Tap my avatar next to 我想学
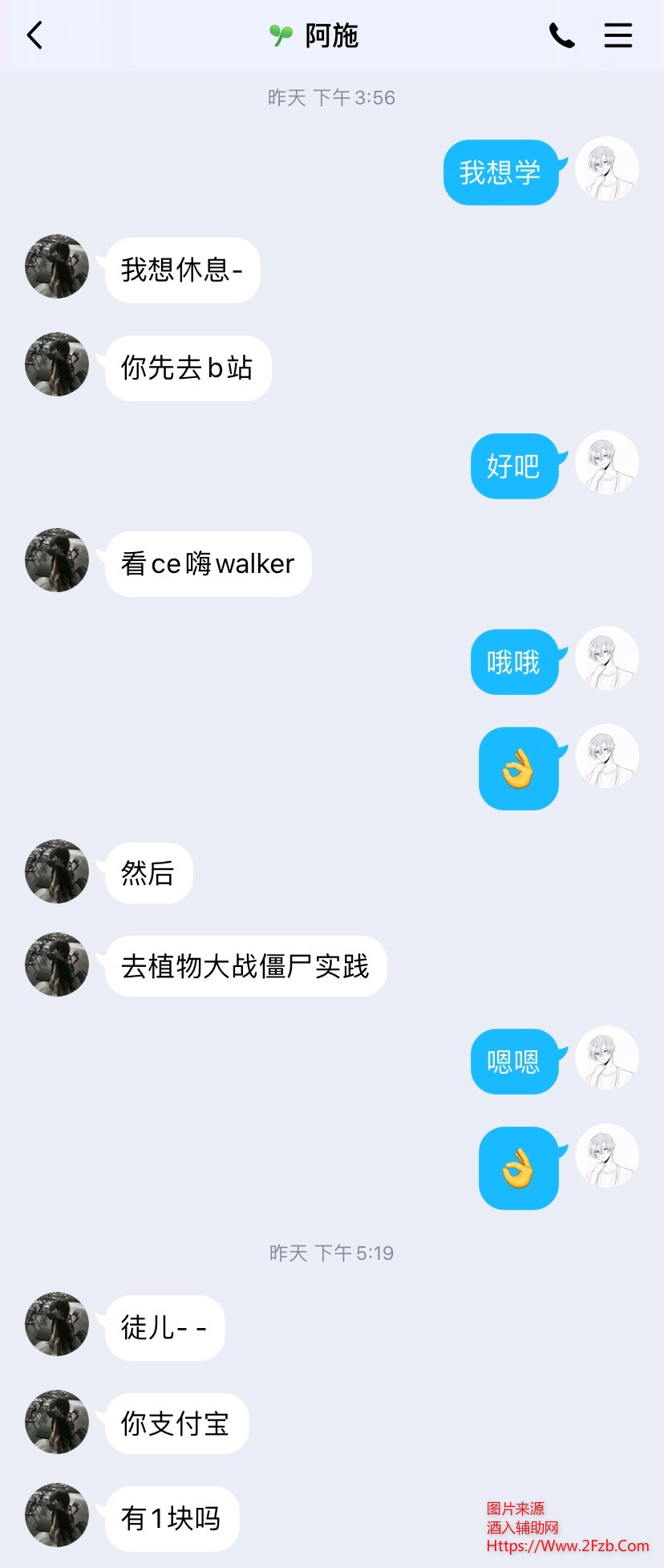 click(607, 169)
